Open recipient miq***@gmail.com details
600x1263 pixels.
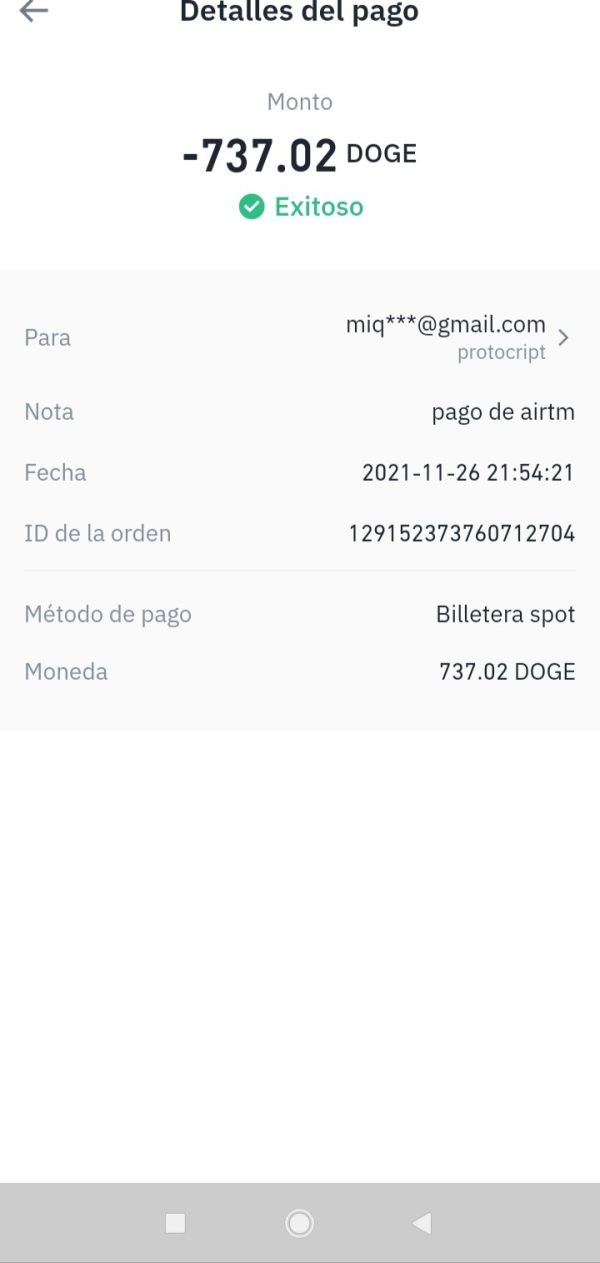pos(299,338)
